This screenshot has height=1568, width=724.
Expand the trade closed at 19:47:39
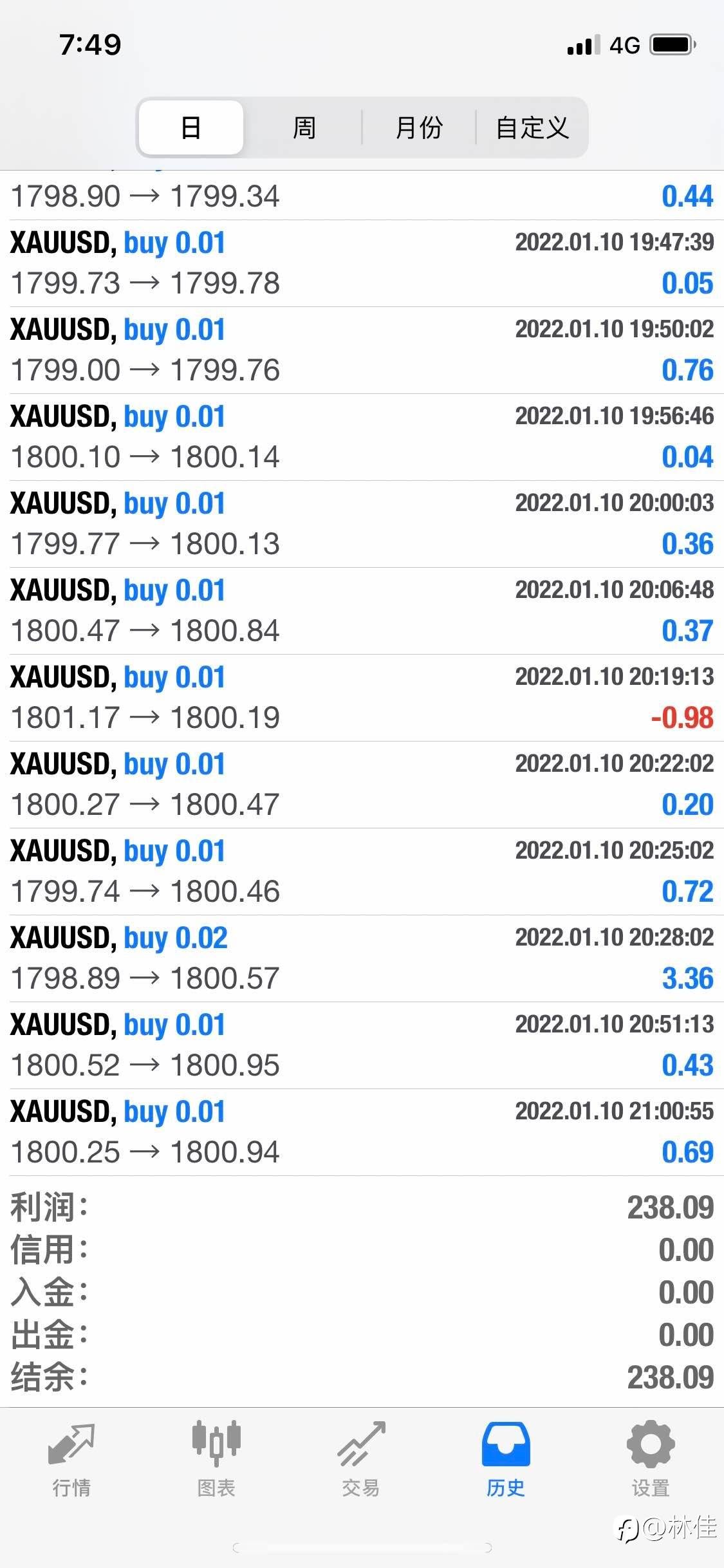pos(362,263)
